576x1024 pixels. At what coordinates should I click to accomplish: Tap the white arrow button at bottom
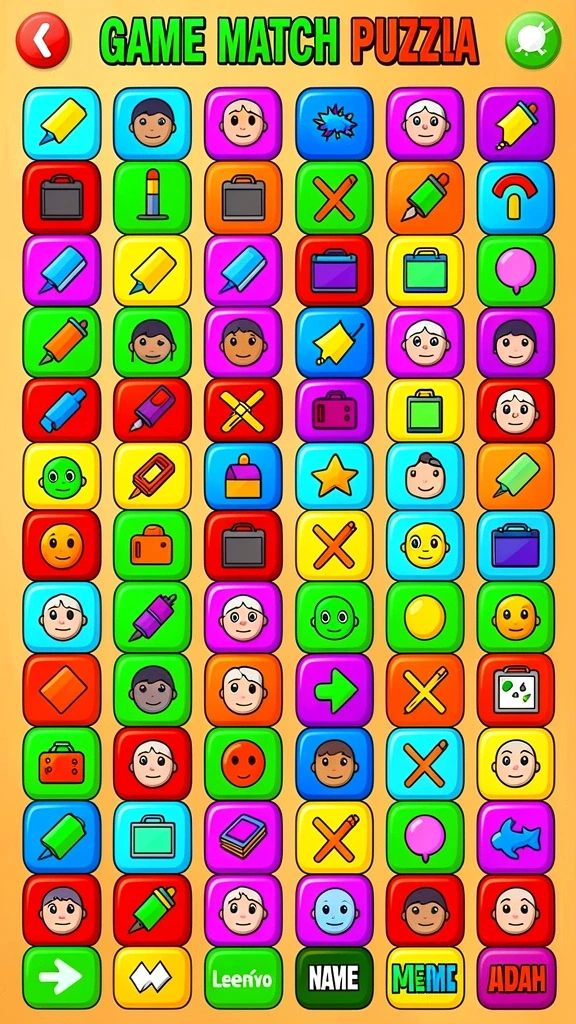(x=62, y=978)
